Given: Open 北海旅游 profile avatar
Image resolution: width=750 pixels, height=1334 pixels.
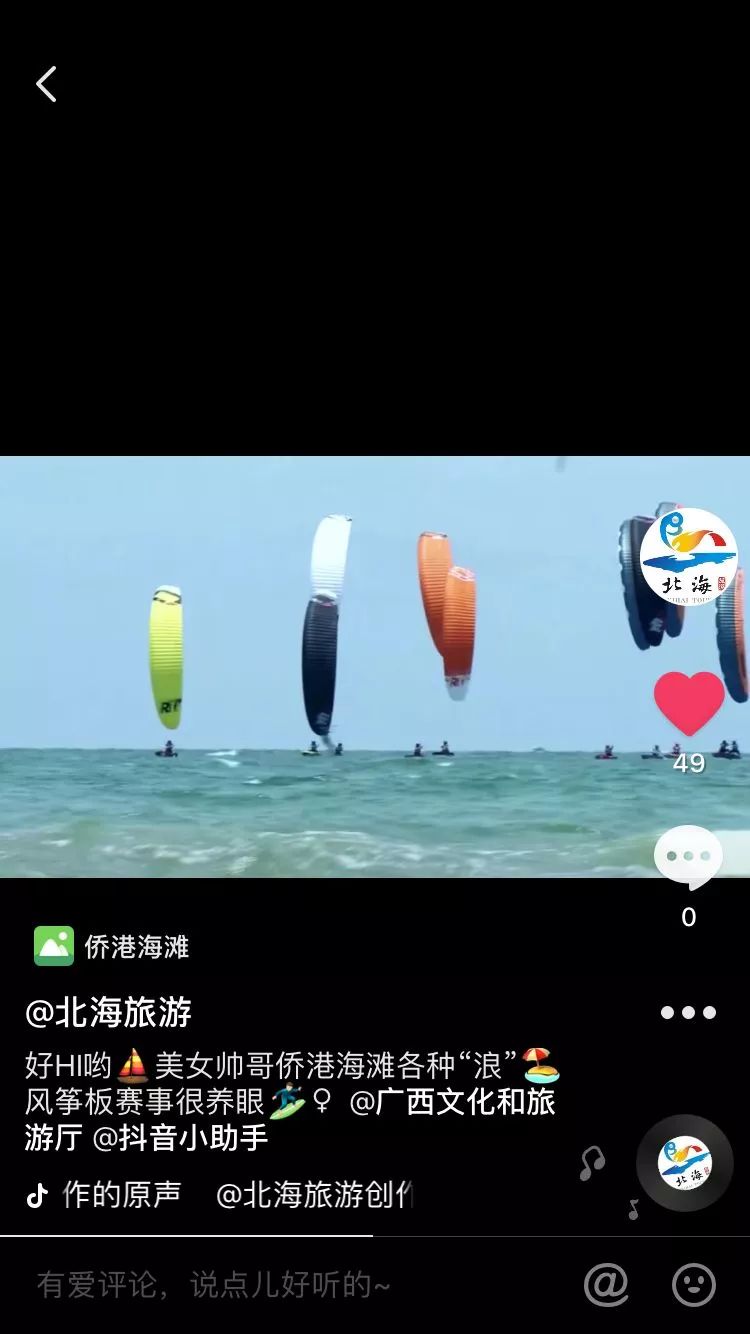Looking at the screenshot, I should pos(688,556).
